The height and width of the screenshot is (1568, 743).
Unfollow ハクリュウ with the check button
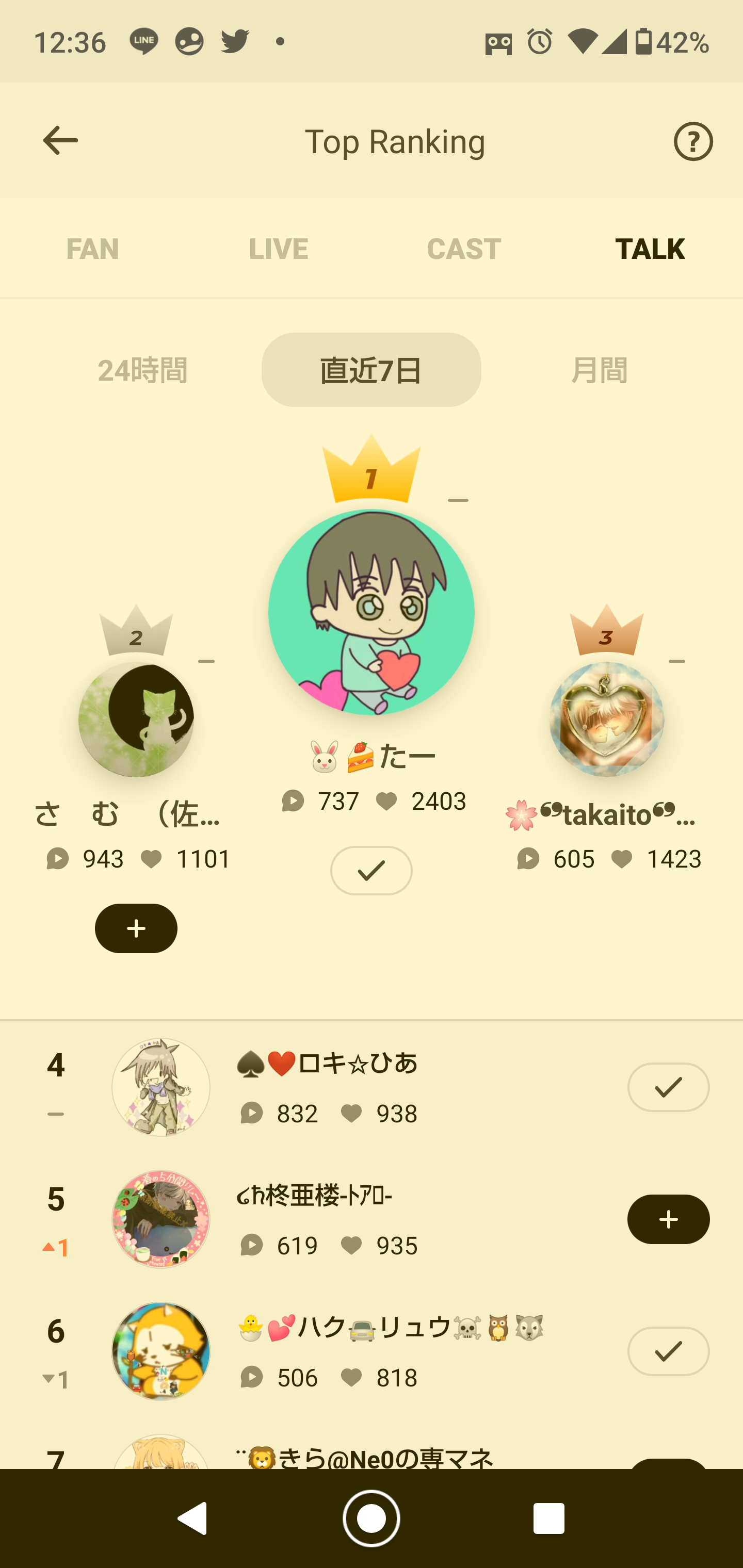pyautogui.click(x=668, y=1351)
